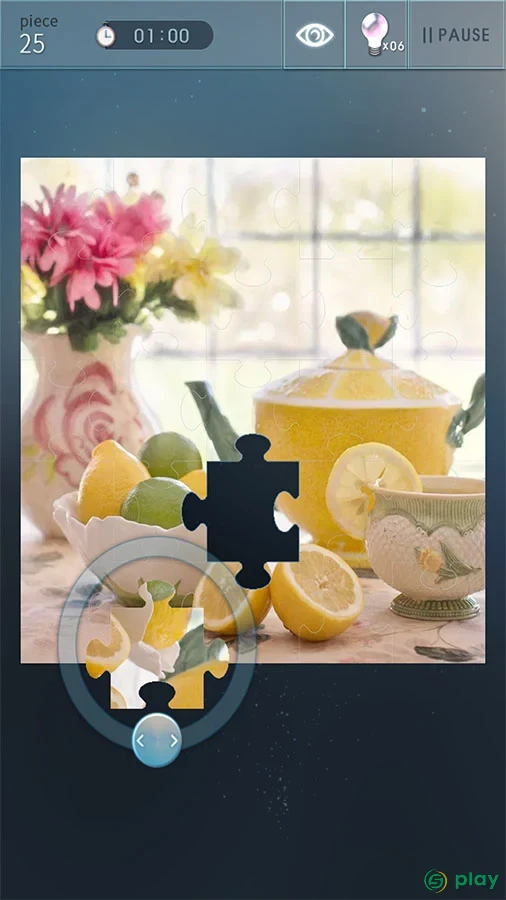Pause the puzzle game
Screen dimensions: 506x900
point(457,35)
